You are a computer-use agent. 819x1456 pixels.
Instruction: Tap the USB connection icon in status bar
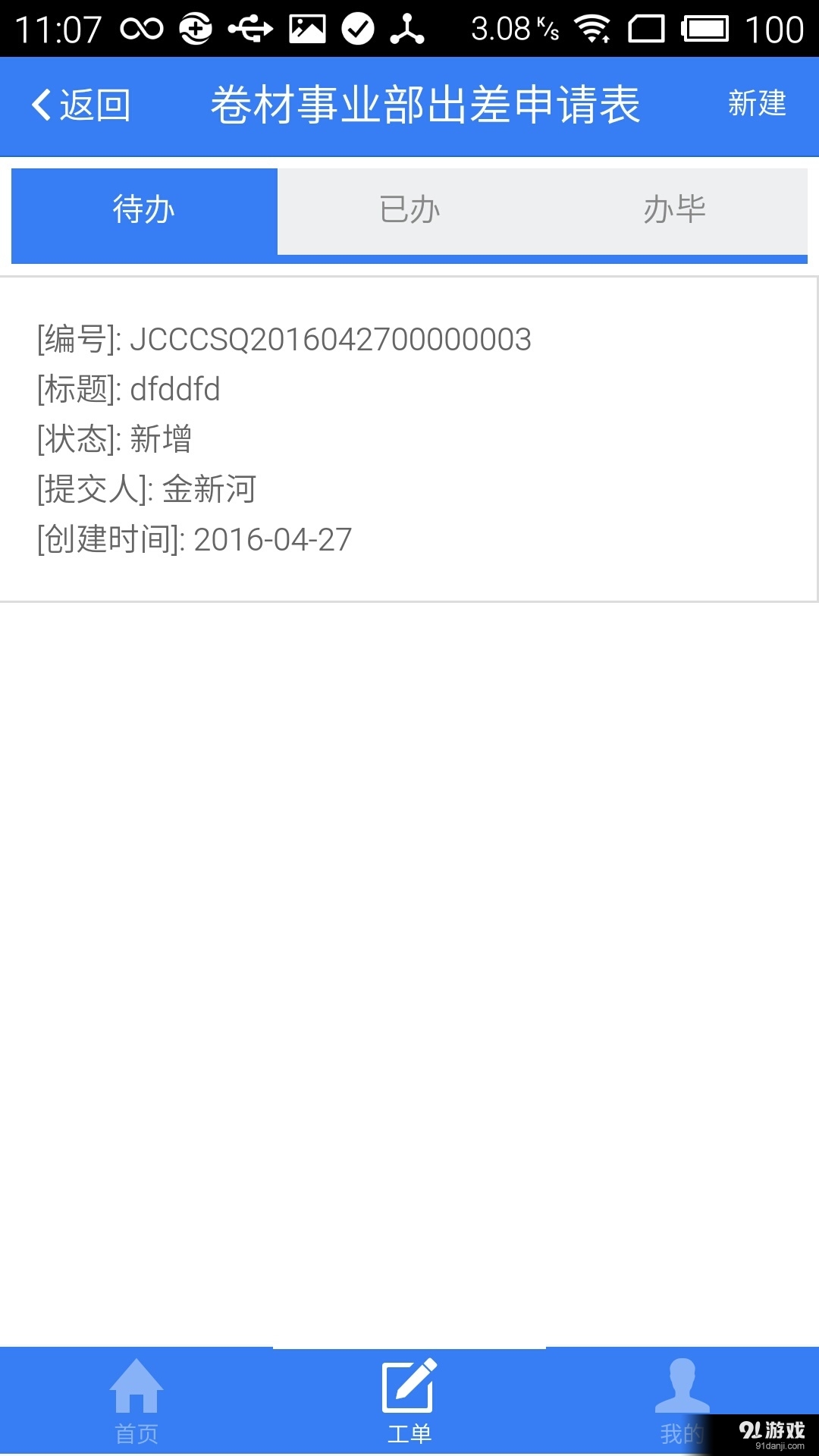click(x=250, y=28)
